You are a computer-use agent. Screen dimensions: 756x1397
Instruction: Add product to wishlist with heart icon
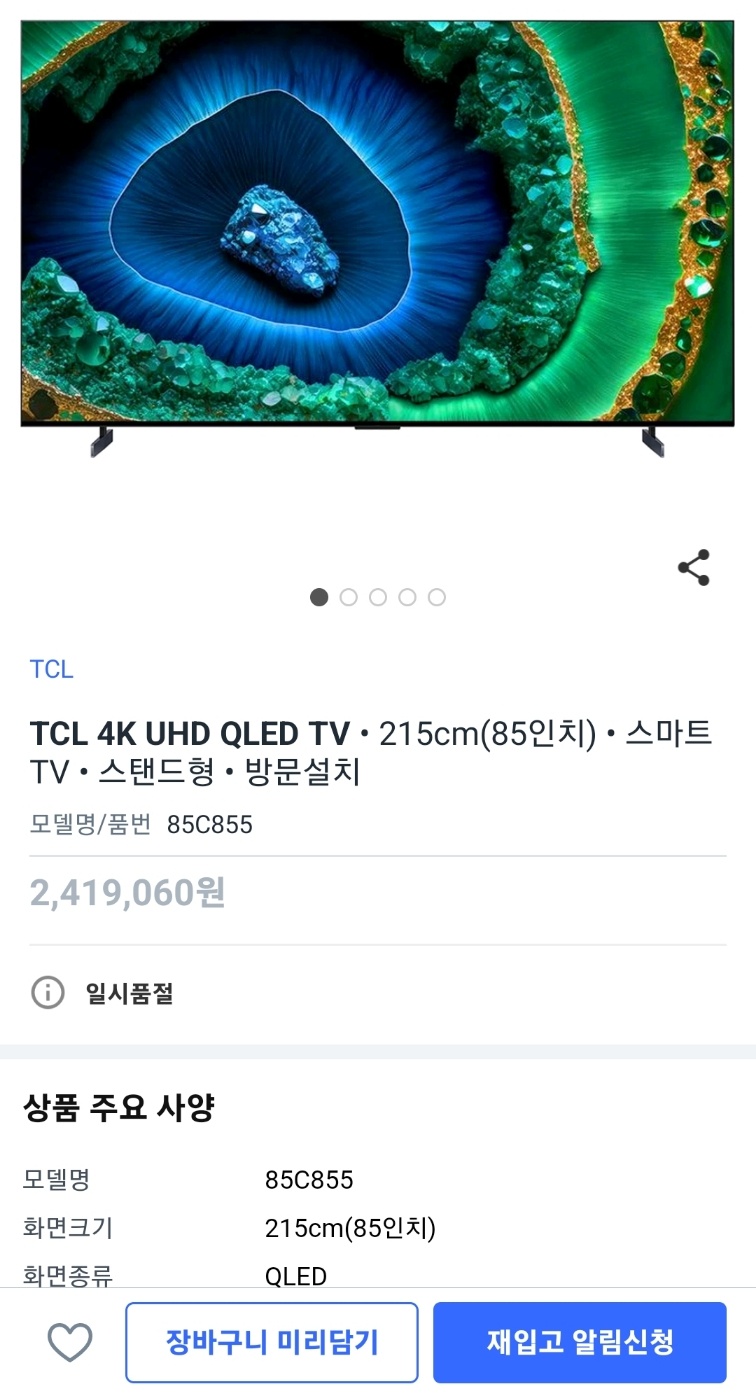pos(70,1342)
